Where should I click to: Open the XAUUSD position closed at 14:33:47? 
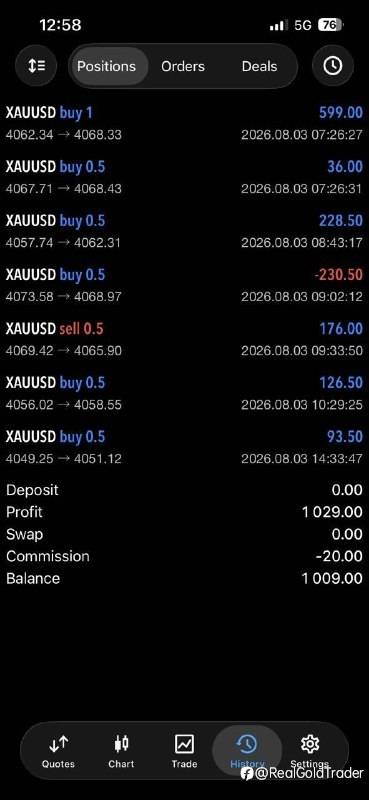click(184, 448)
